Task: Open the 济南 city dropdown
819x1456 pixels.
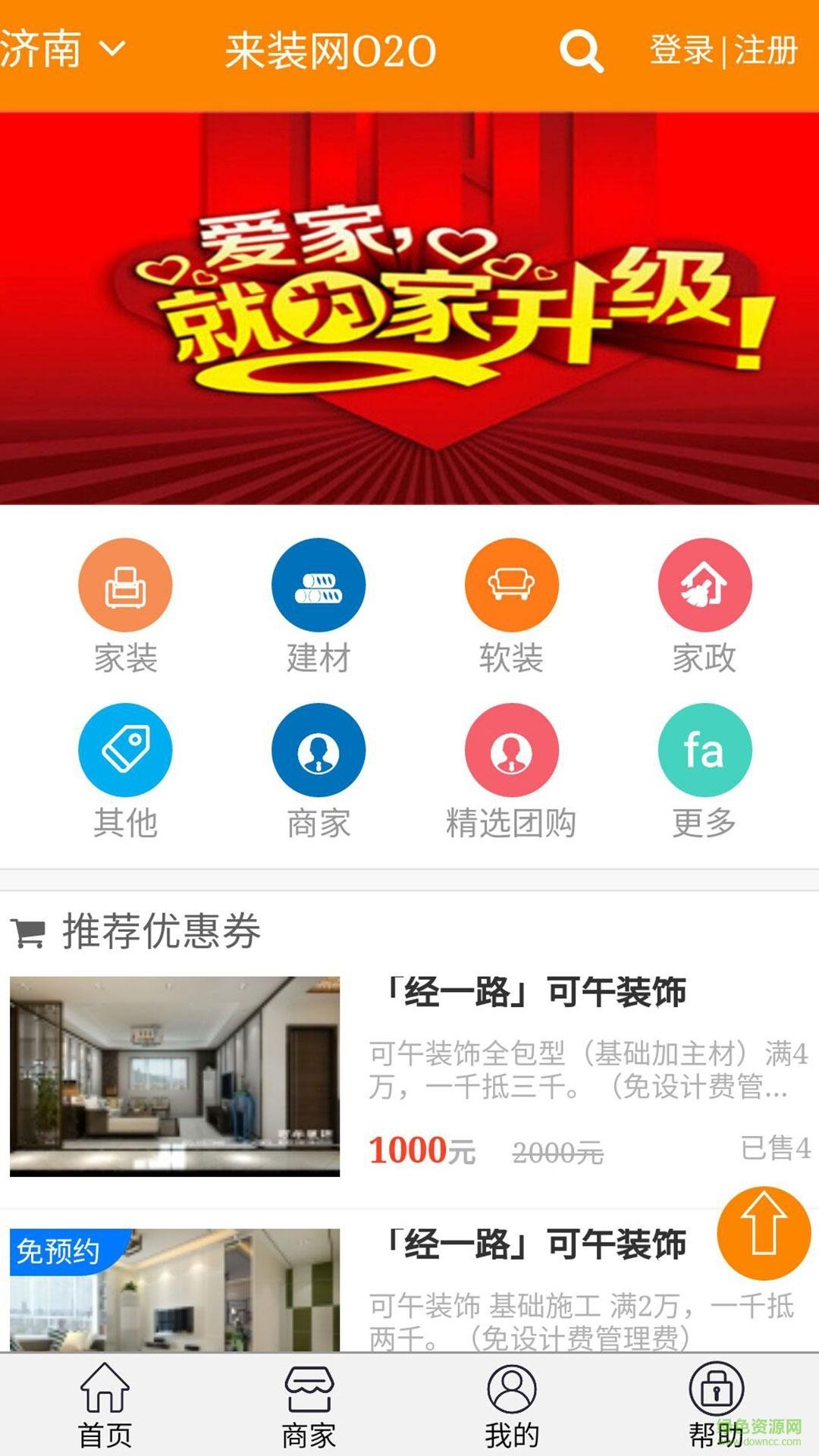Action: (x=62, y=50)
